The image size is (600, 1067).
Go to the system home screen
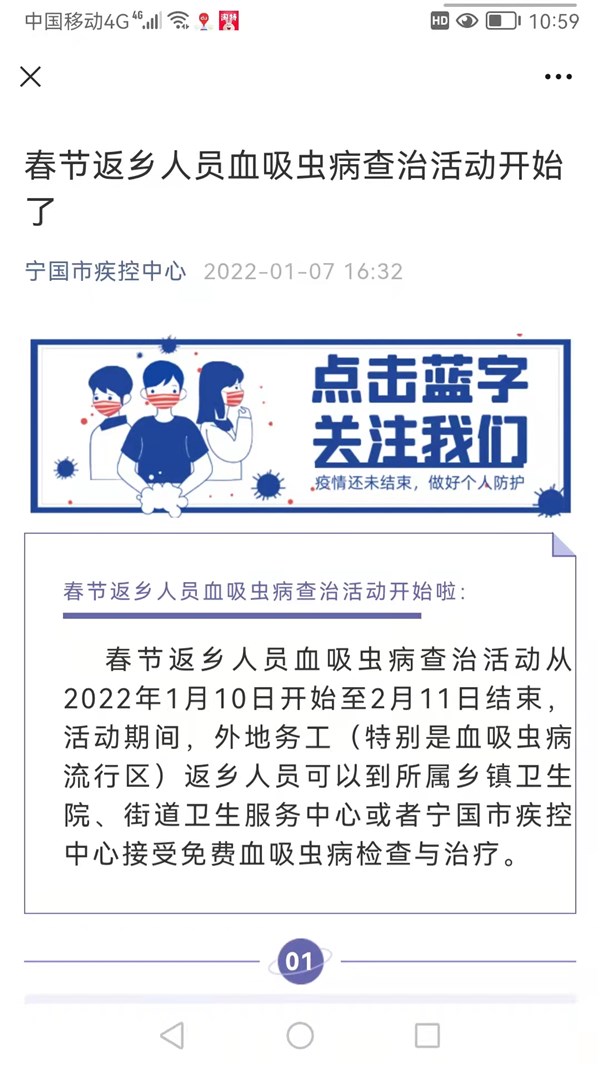[x=300, y=1035]
